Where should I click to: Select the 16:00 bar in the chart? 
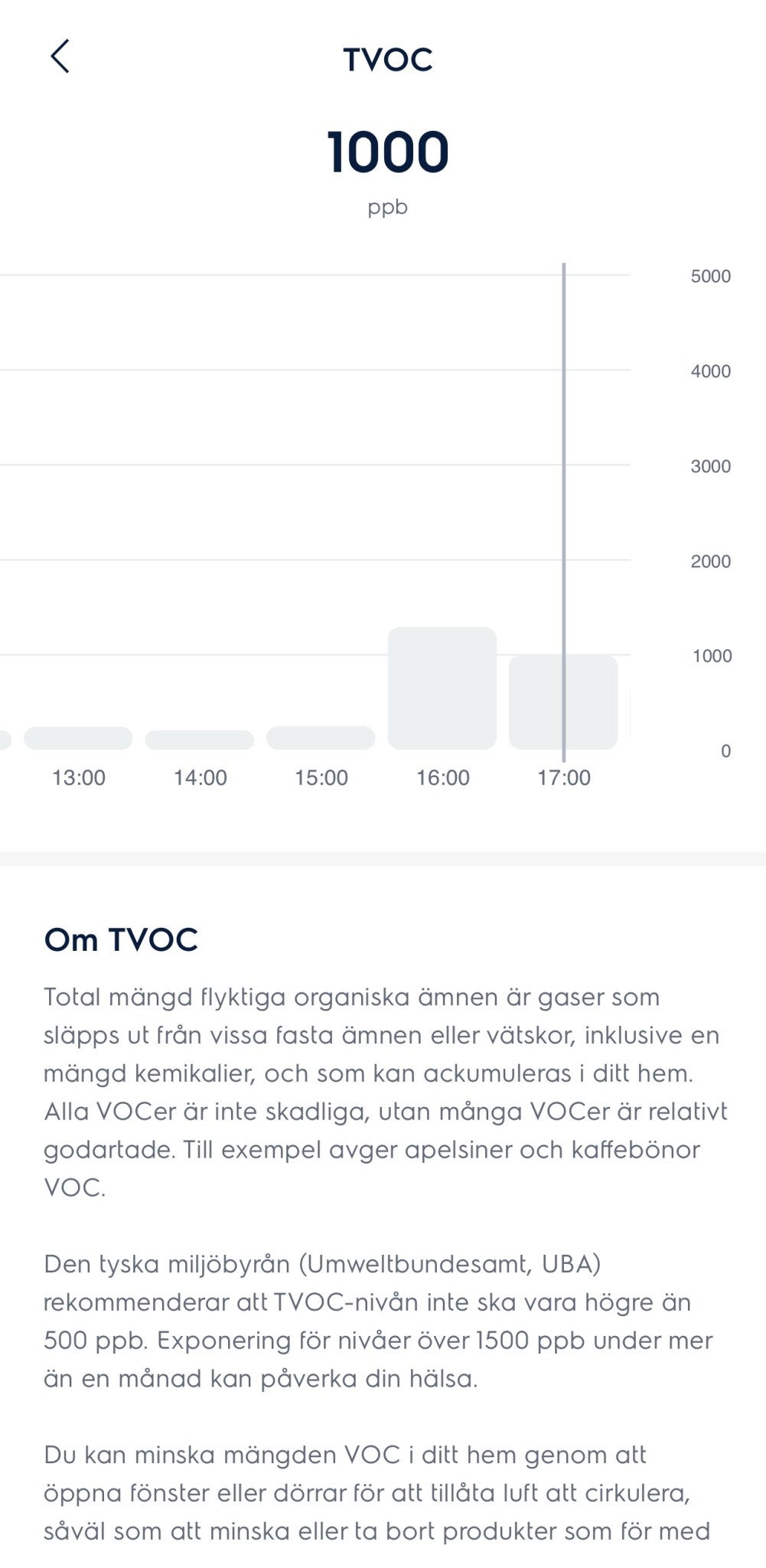[x=442, y=688]
